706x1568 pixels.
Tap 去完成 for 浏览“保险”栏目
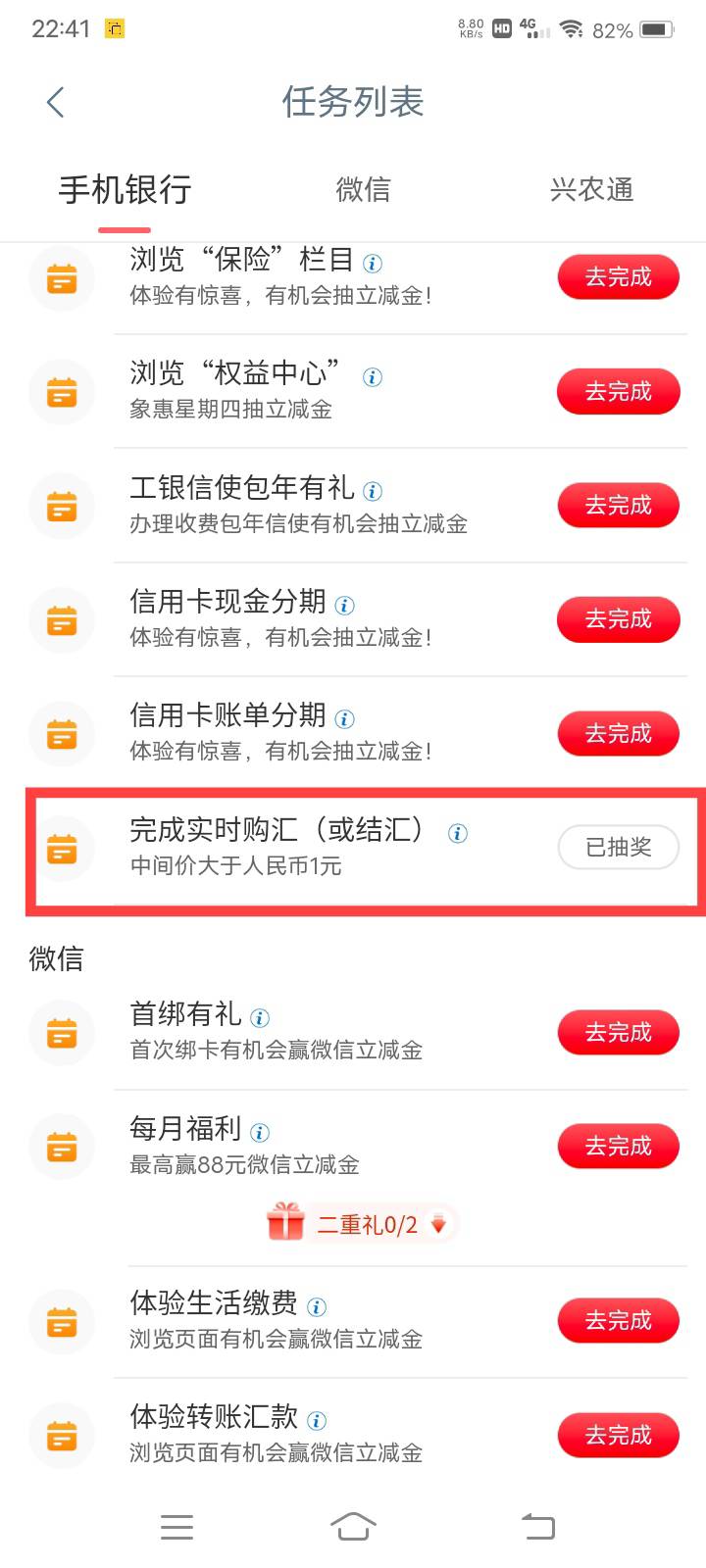[618, 277]
